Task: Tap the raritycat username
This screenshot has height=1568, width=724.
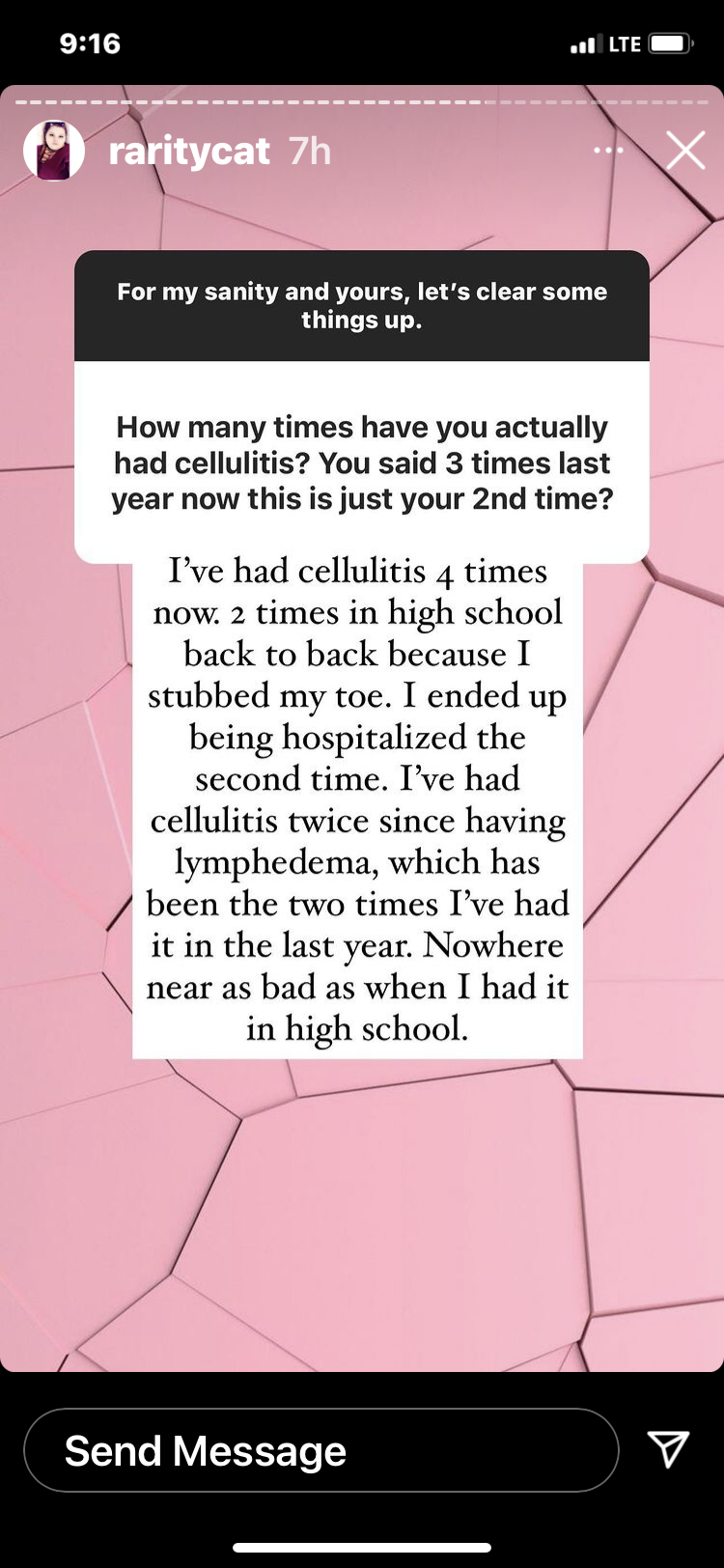Action: click(189, 152)
